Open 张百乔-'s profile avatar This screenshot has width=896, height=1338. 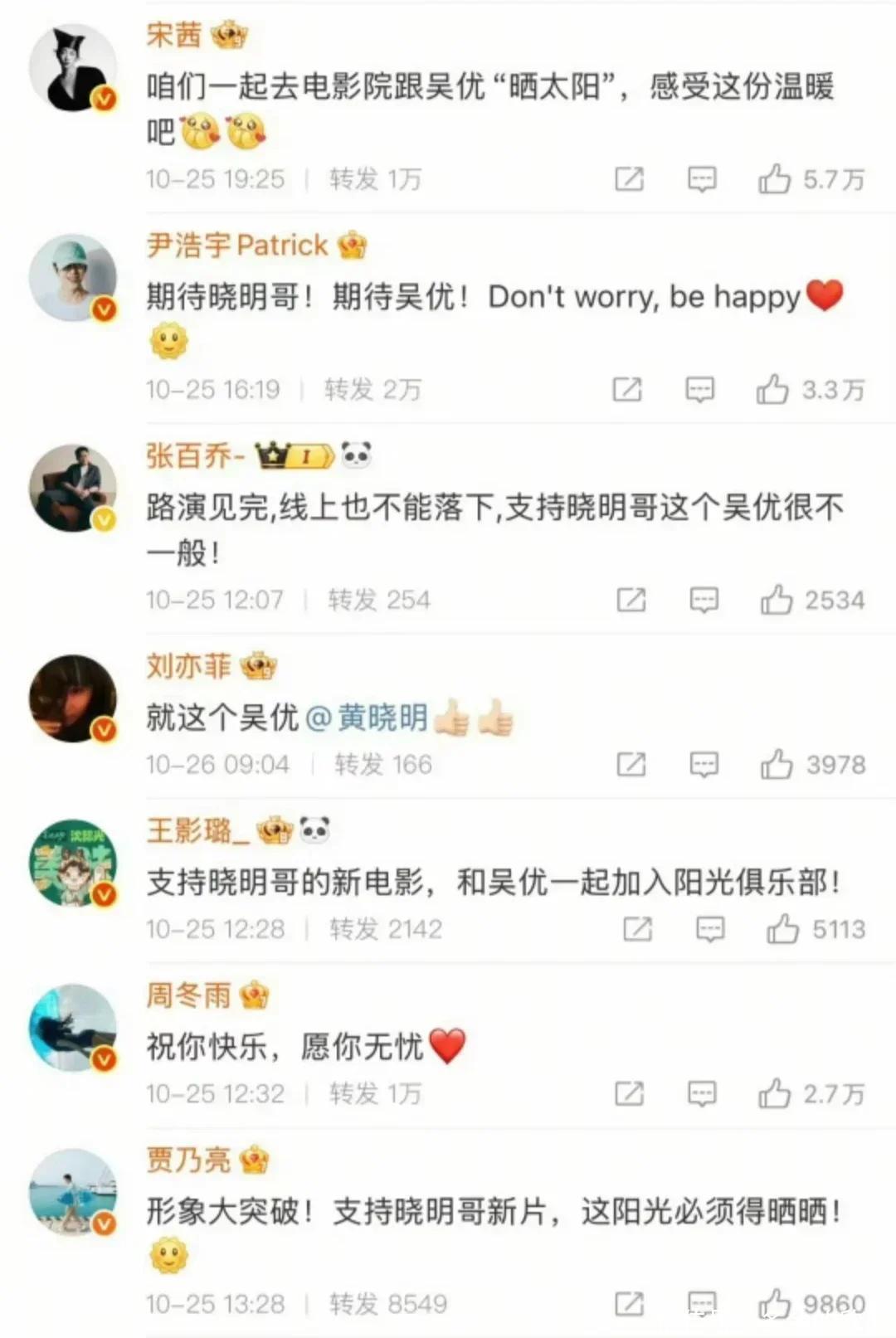pos(73,487)
